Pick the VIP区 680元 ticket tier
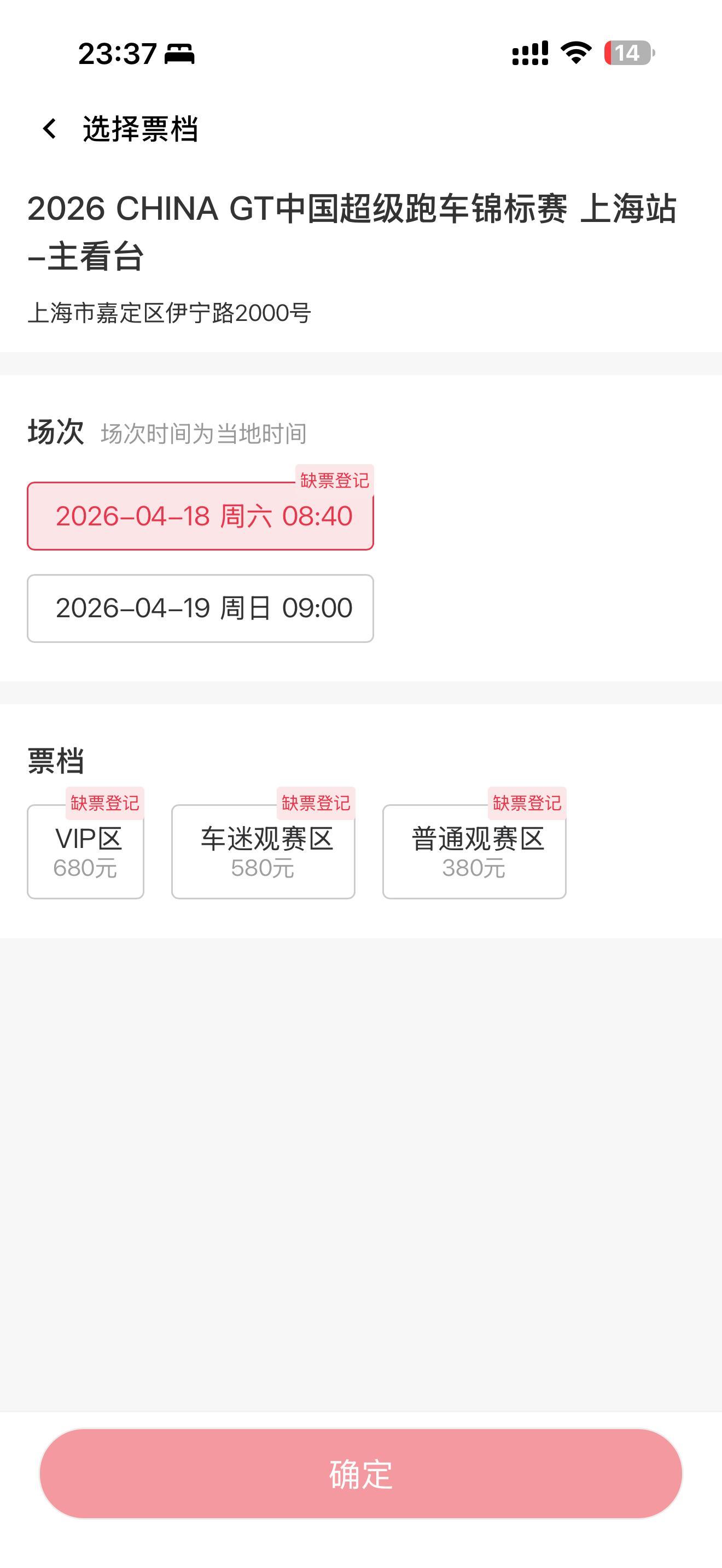Screen dimensions: 722x1568 86,852
